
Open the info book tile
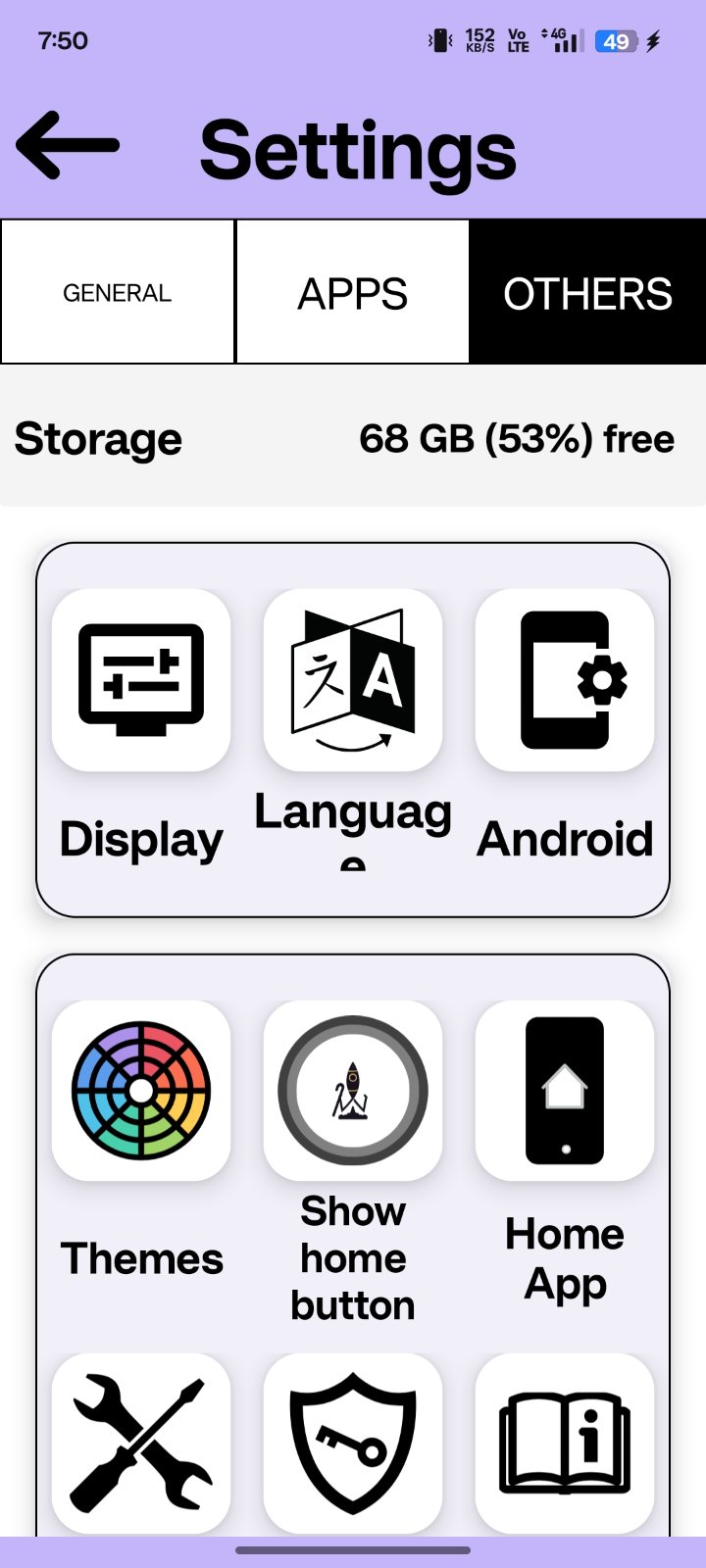pyautogui.click(x=565, y=1443)
